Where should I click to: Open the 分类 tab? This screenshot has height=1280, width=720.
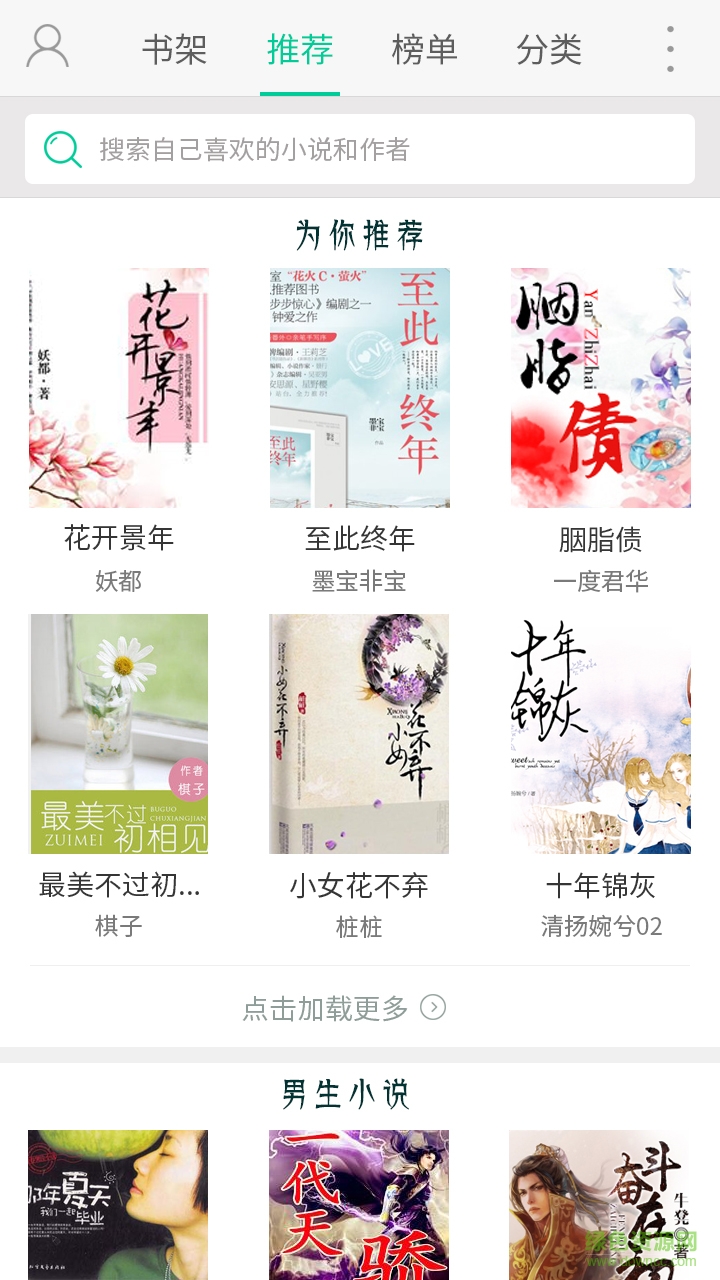point(550,49)
